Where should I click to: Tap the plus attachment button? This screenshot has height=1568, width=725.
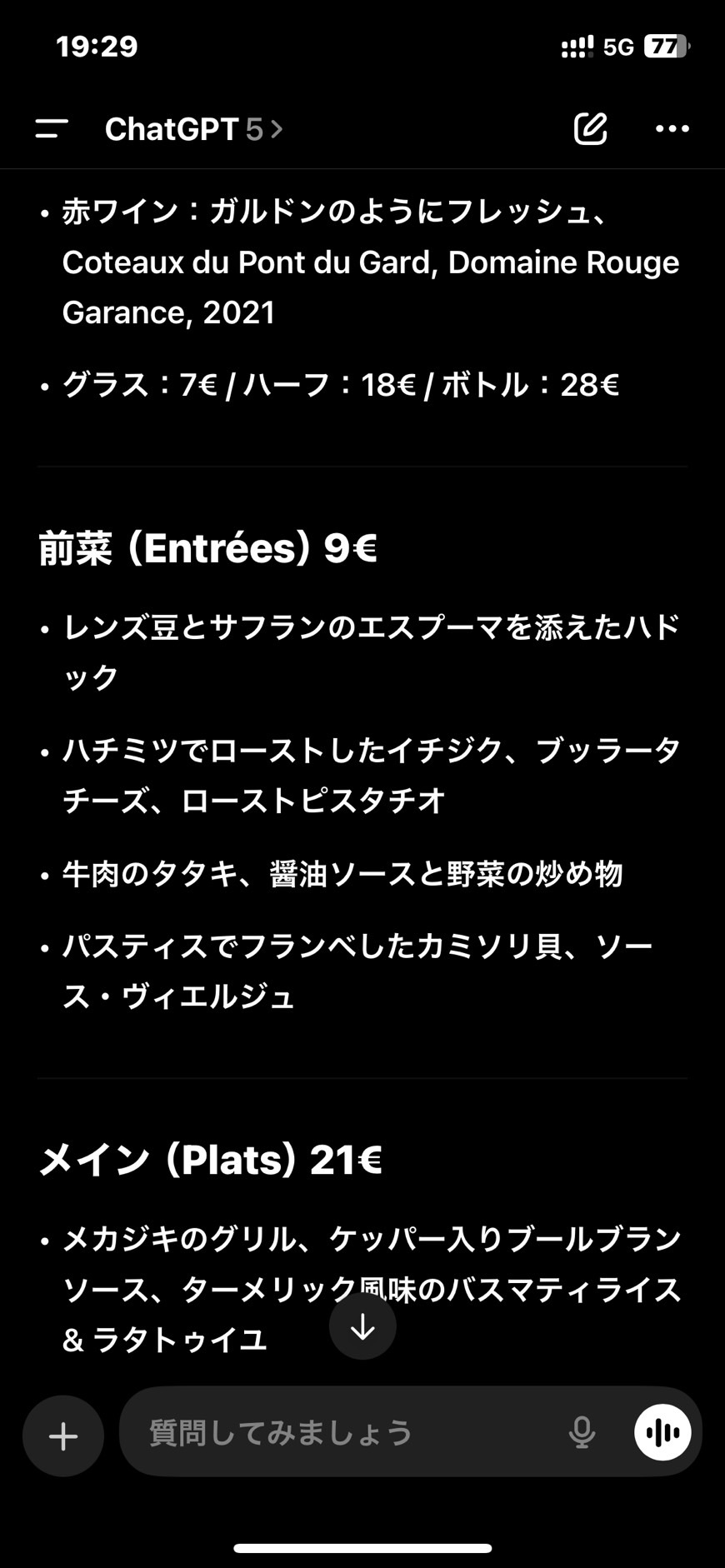pyautogui.click(x=63, y=1436)
